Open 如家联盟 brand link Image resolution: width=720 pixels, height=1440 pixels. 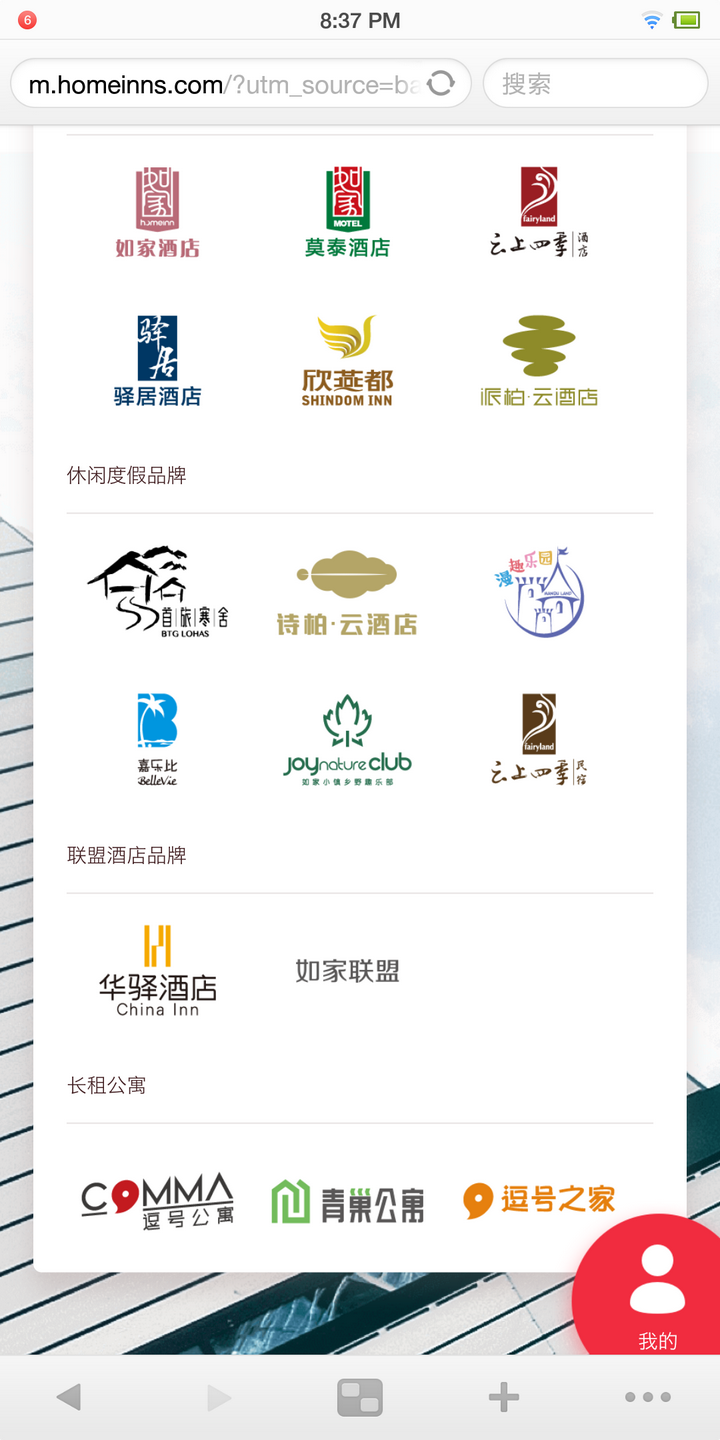[x=347, y=971]
